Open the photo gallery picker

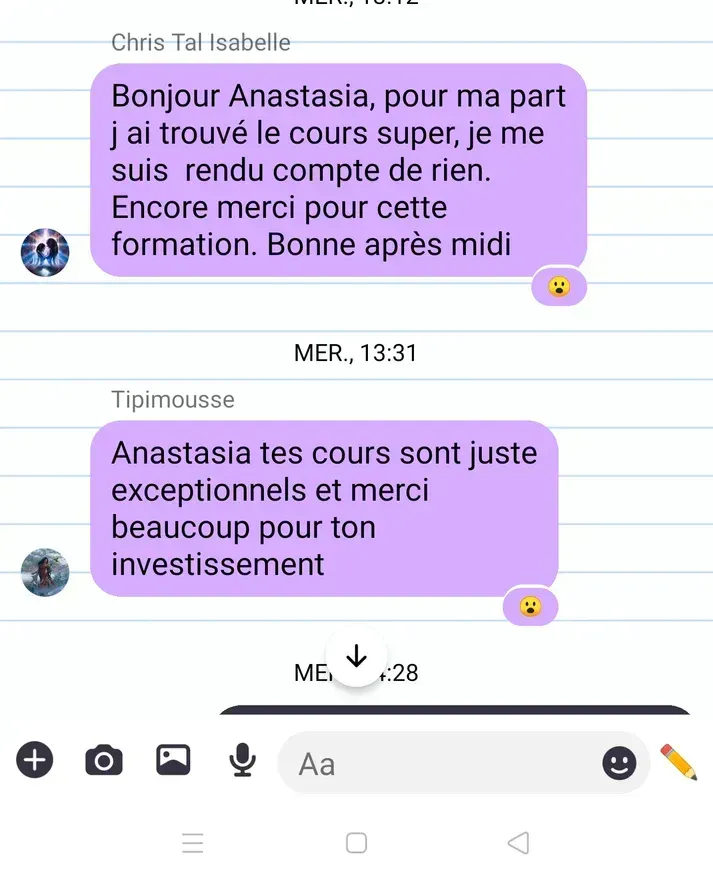[x=173, y=762]
